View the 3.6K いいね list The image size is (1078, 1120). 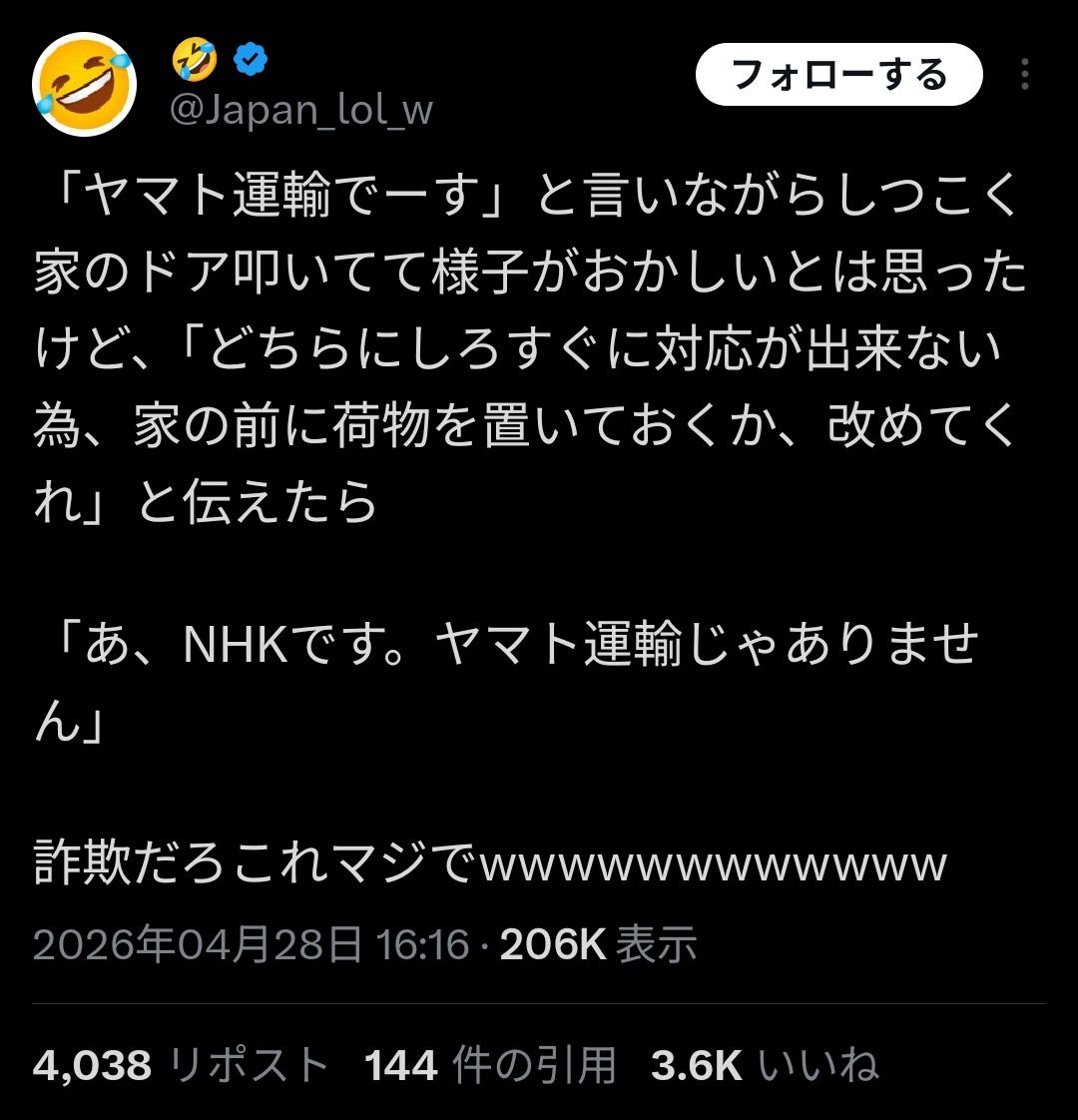click(x=765, y=1065)
